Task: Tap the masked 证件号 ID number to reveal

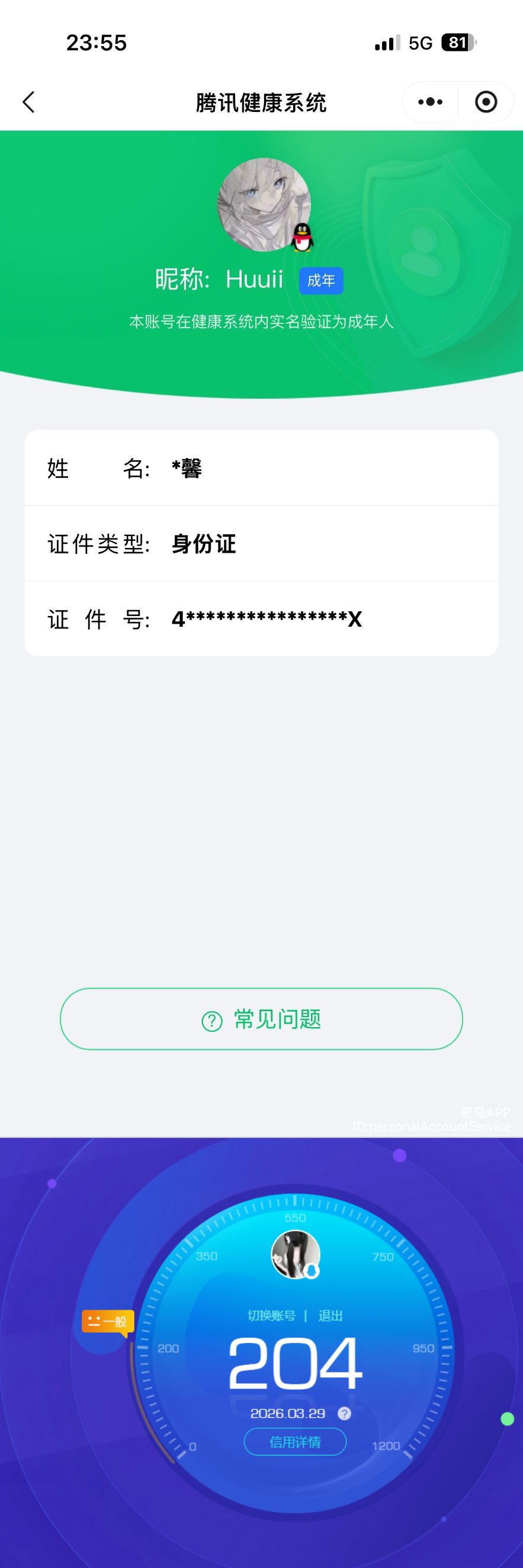Action: pyautogui.click(x=266, y=619)
